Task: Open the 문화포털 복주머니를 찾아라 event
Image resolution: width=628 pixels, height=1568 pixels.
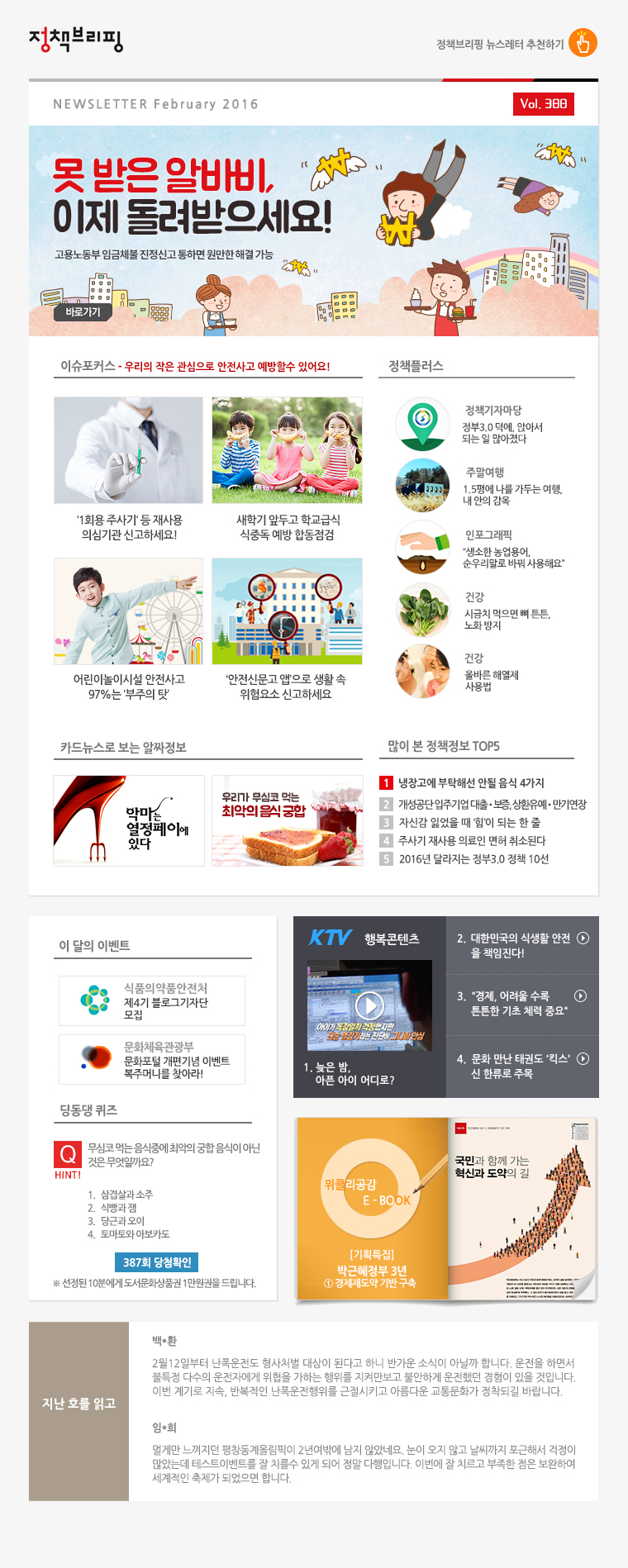Action: pyautogui.click(x=152, y=1059)
